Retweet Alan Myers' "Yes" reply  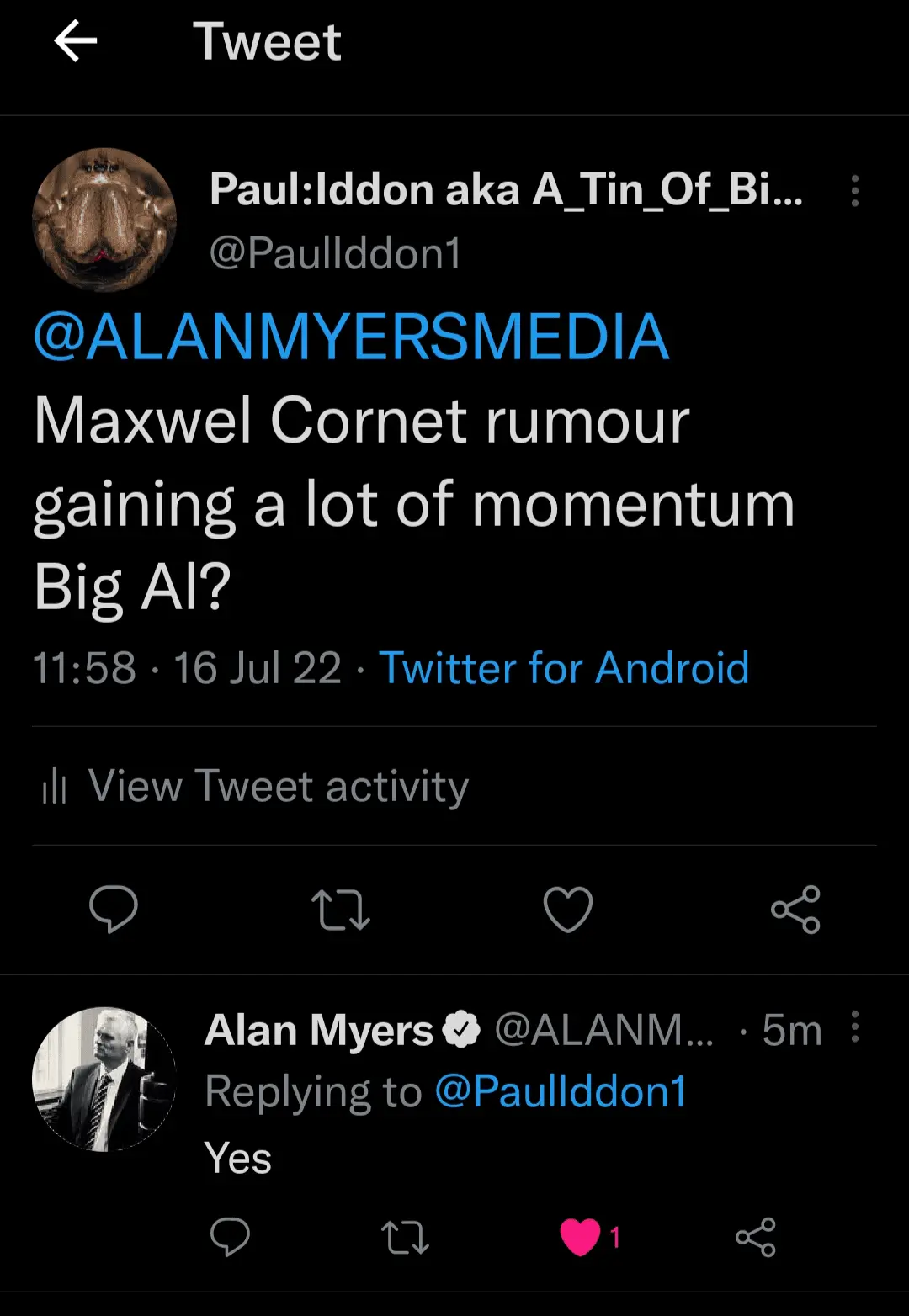point(405,1238)
